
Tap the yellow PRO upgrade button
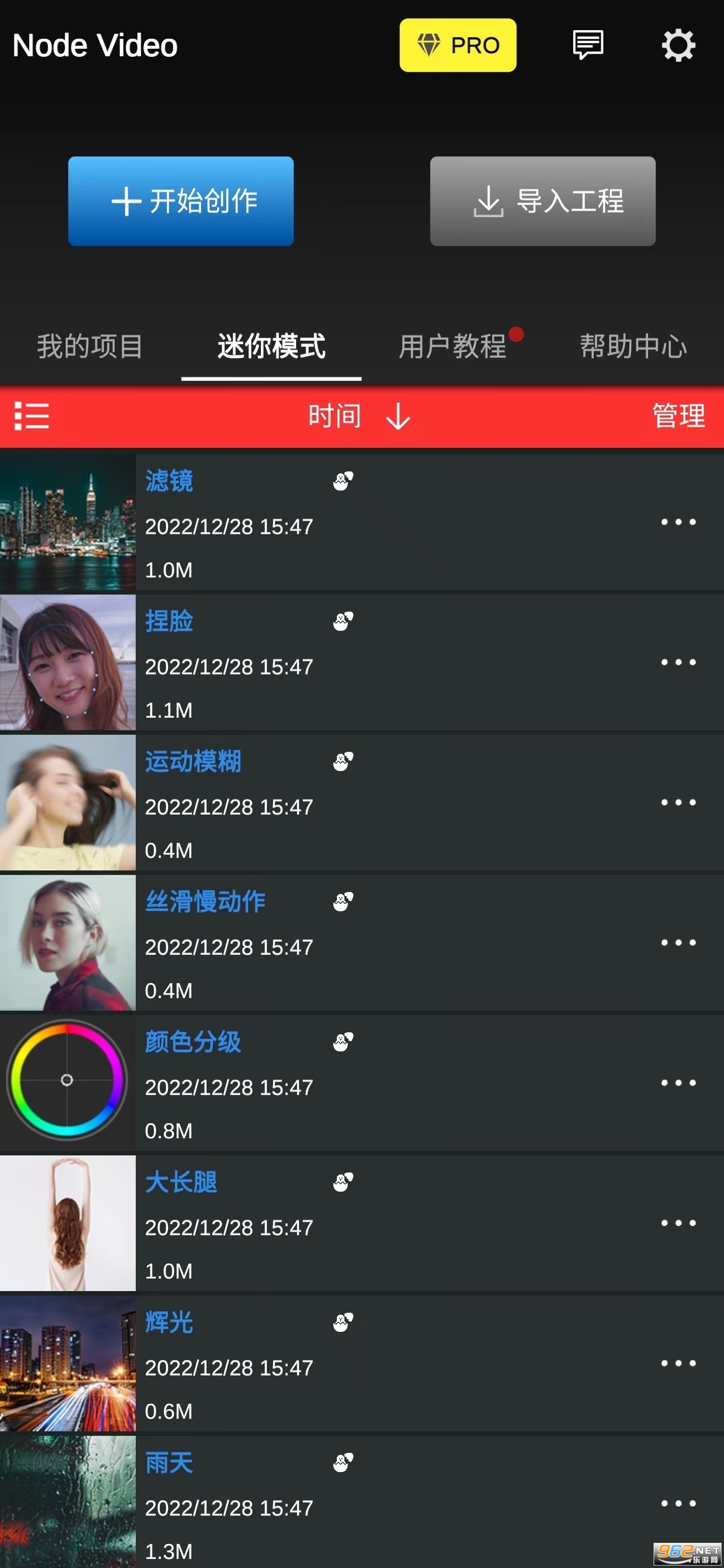458,45
